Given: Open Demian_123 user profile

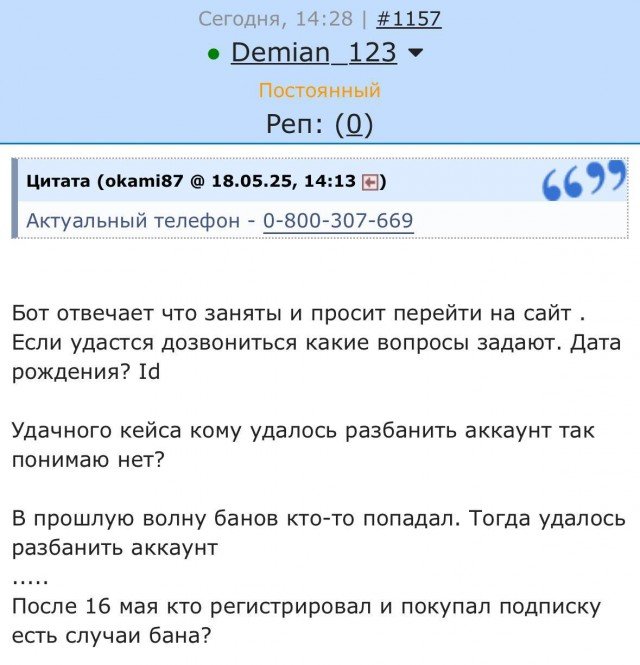Looking at the screenshot, I should coord(313,53).
